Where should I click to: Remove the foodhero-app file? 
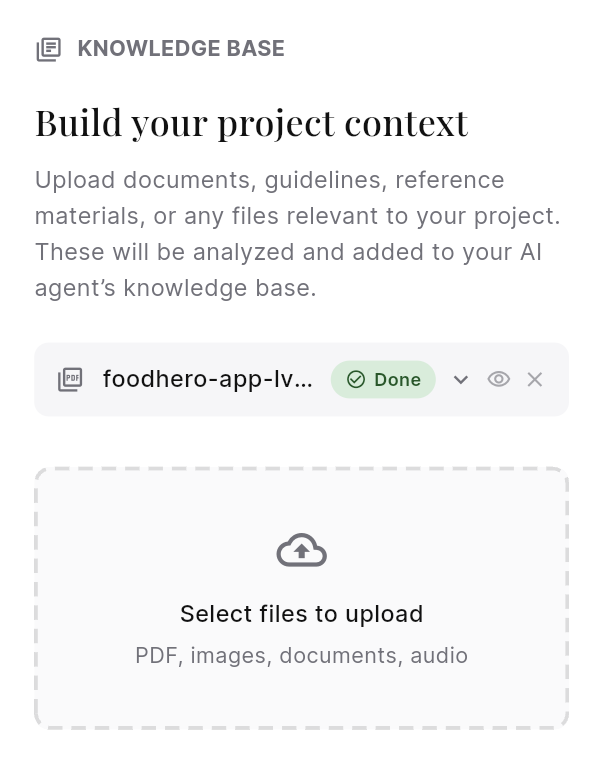coord(535,380)
